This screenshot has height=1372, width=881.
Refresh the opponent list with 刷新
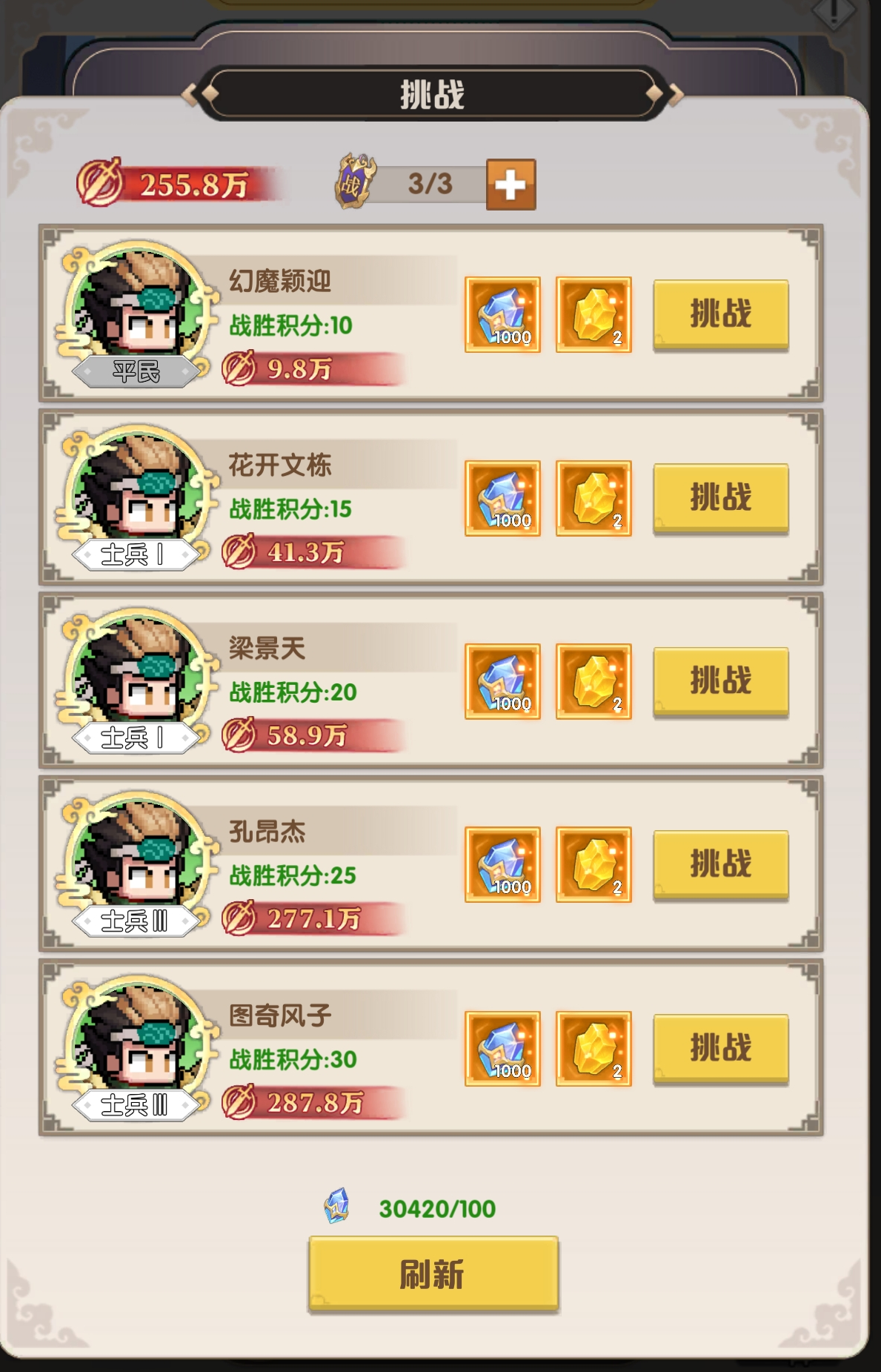click(433, 1274)
